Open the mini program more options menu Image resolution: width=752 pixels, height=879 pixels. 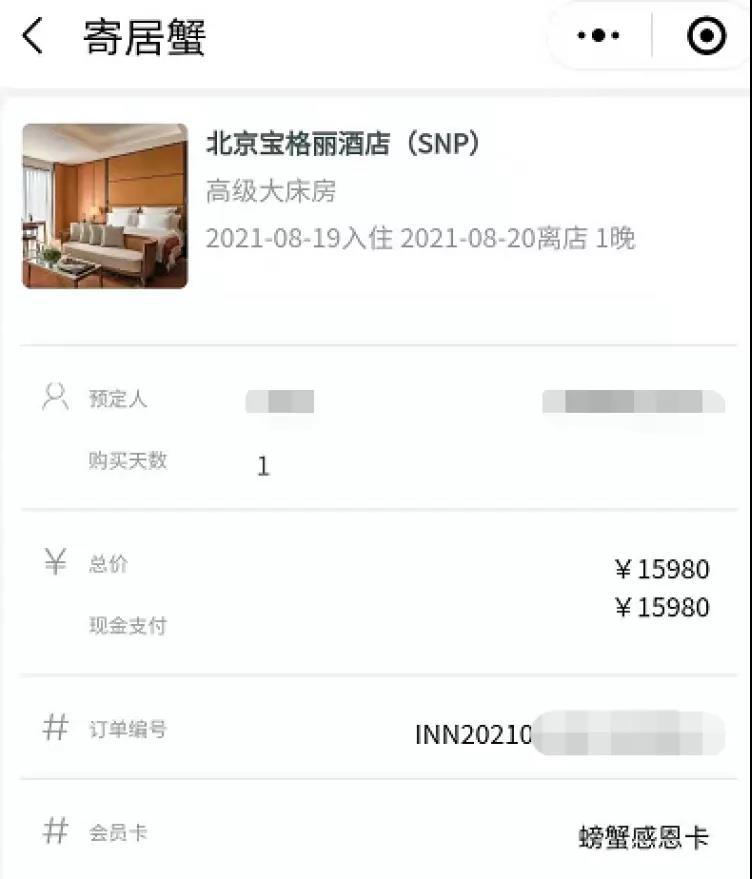coord(598,36)
